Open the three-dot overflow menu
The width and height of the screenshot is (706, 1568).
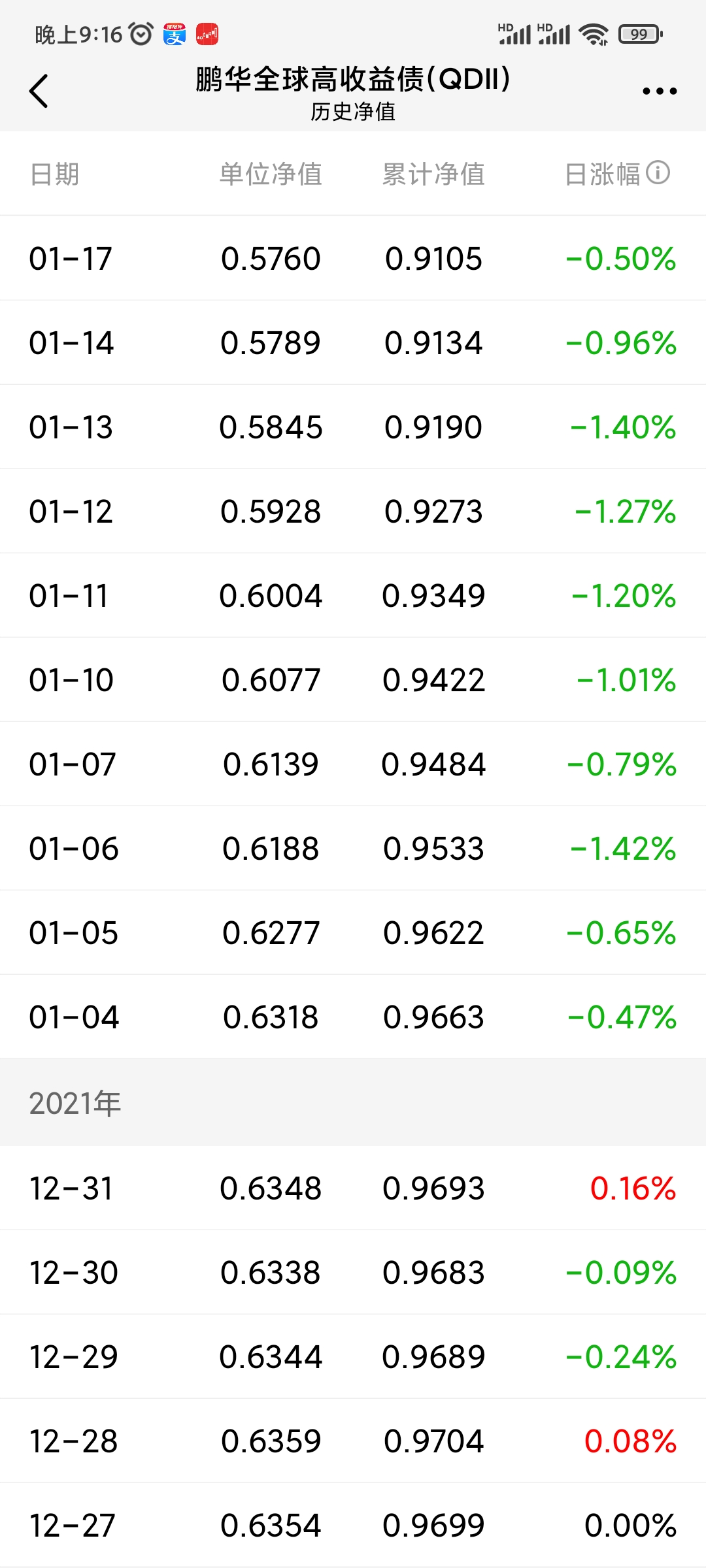coord(659,91)
